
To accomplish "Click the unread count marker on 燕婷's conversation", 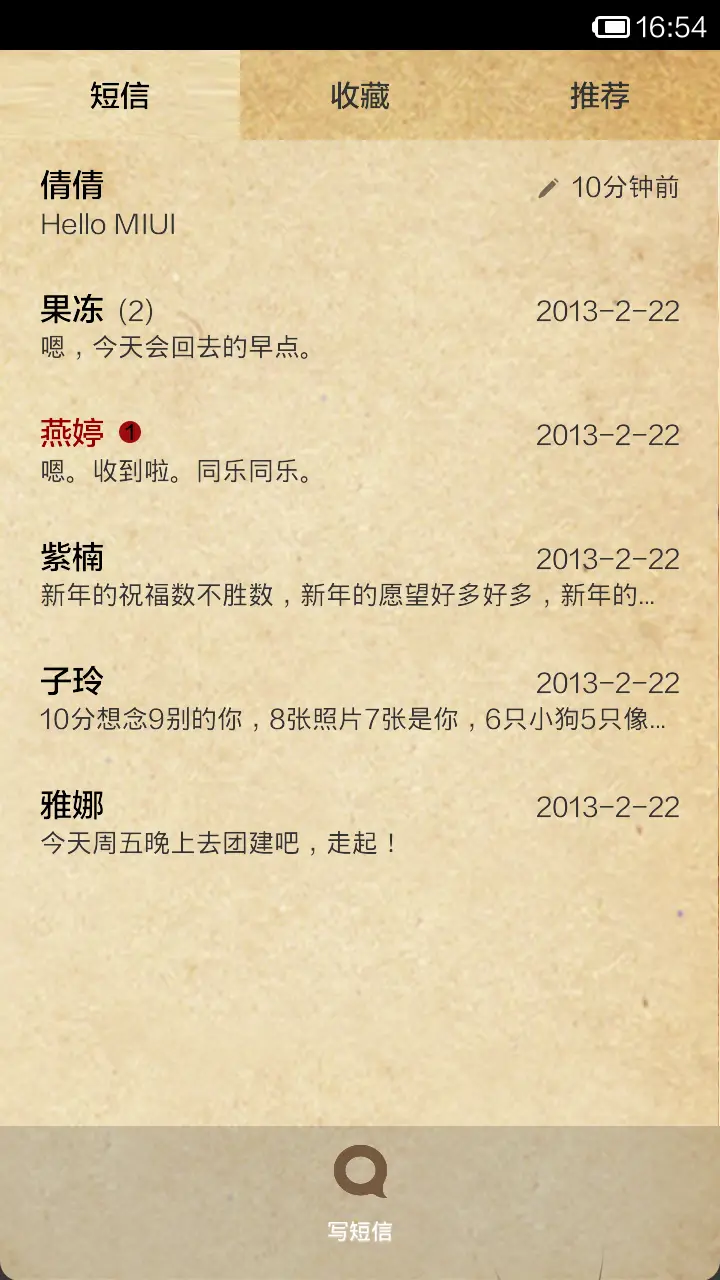I will tap(133, 431).
